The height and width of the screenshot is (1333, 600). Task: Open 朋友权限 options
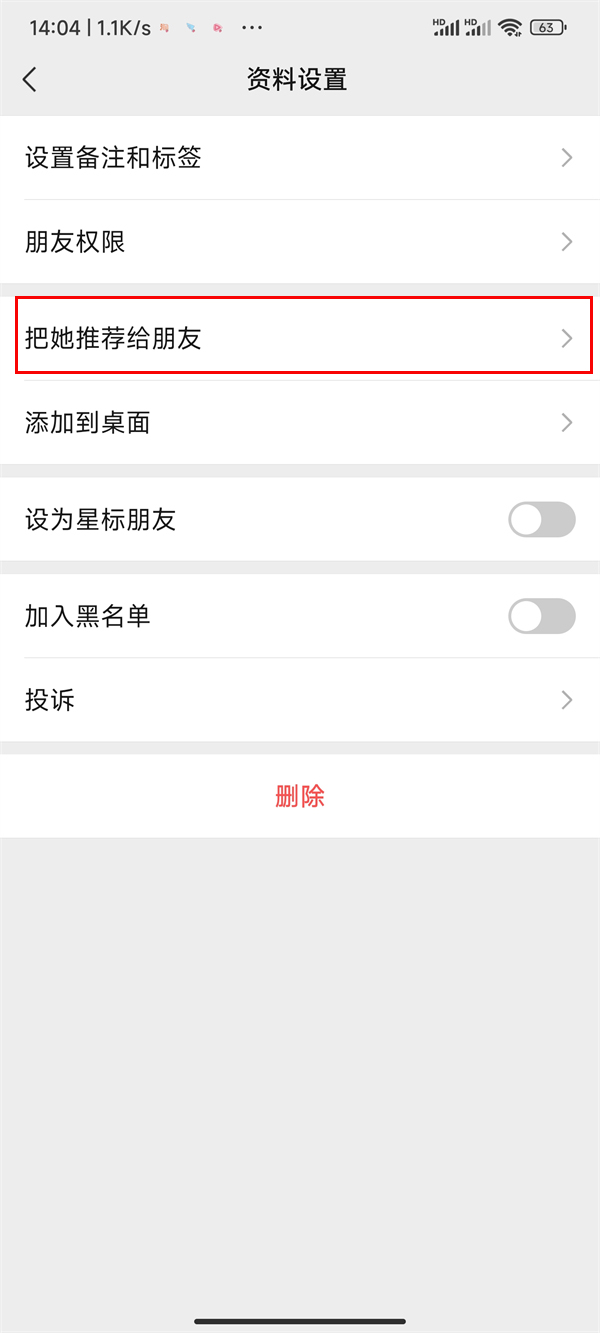click(x=300, y=242)
